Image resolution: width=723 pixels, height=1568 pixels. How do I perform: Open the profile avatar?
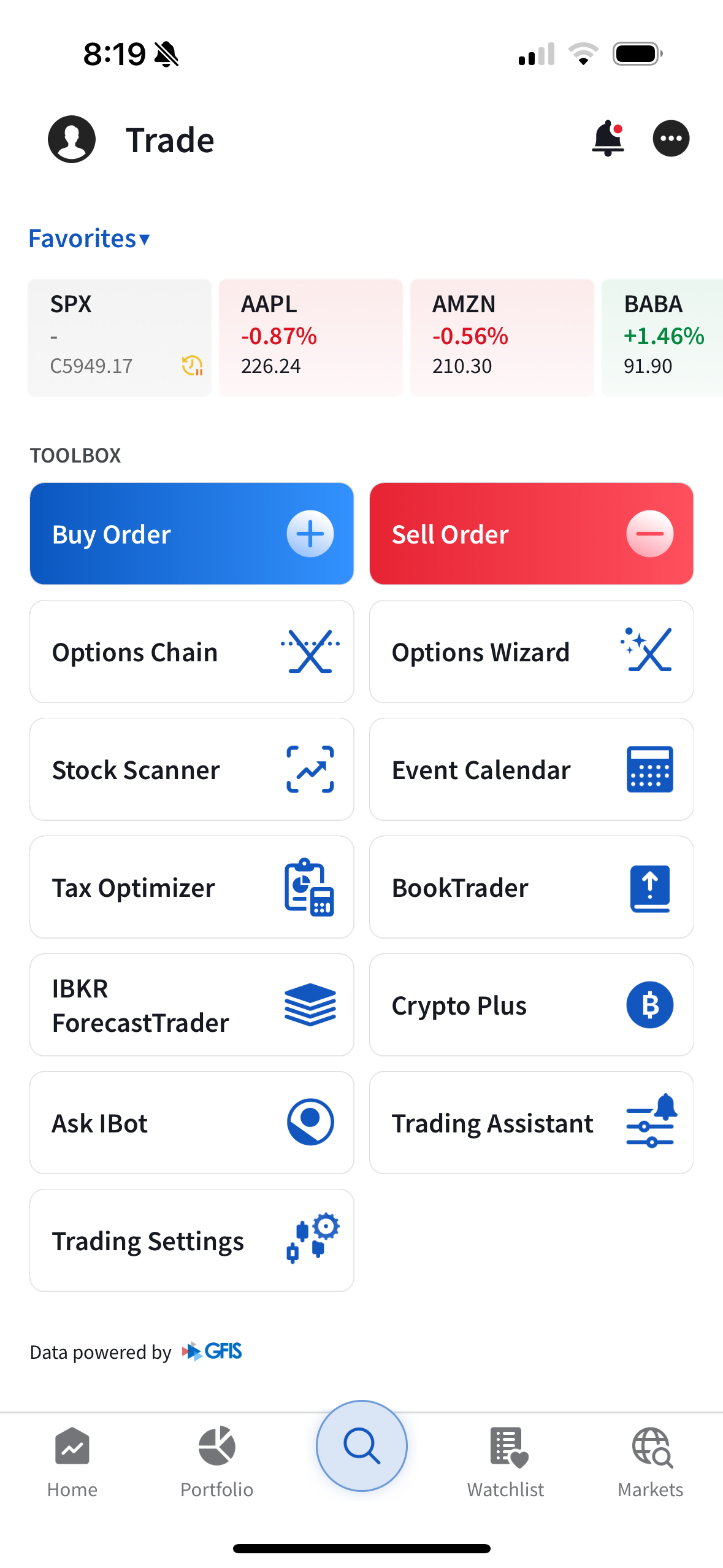coord(71,139)
